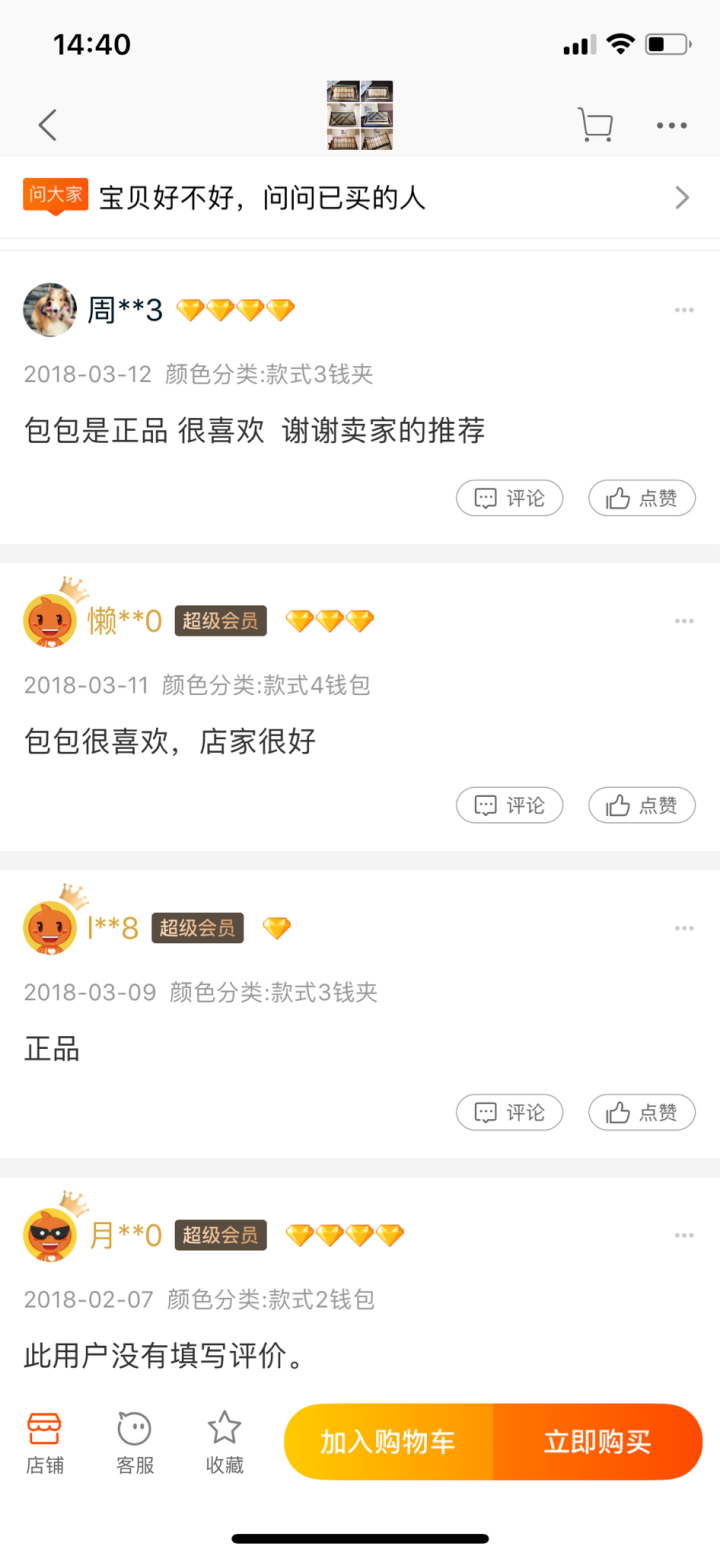
Task: Tap 加入购物车 to add to cart
Action: 388,1442
